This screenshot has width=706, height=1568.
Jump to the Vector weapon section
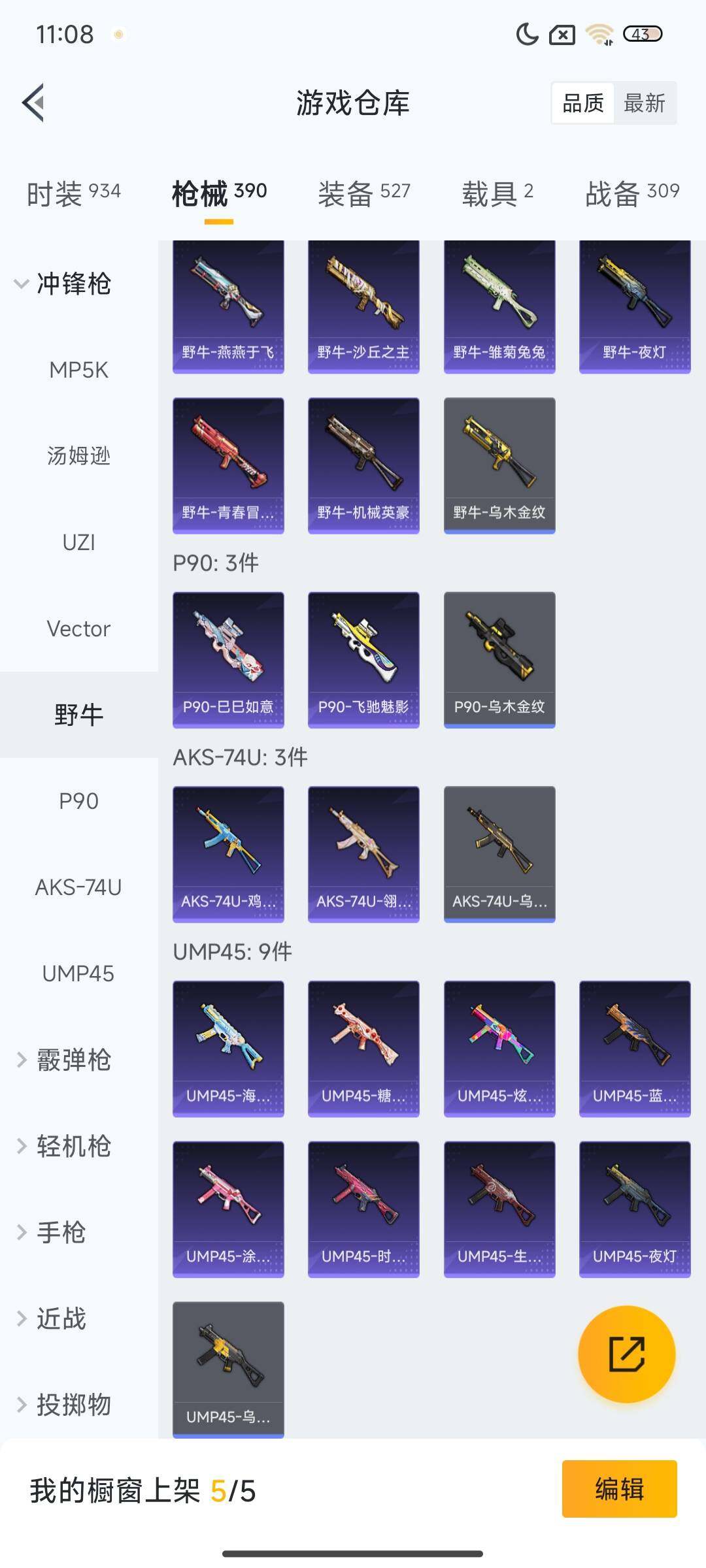click(x=78, y=629)
